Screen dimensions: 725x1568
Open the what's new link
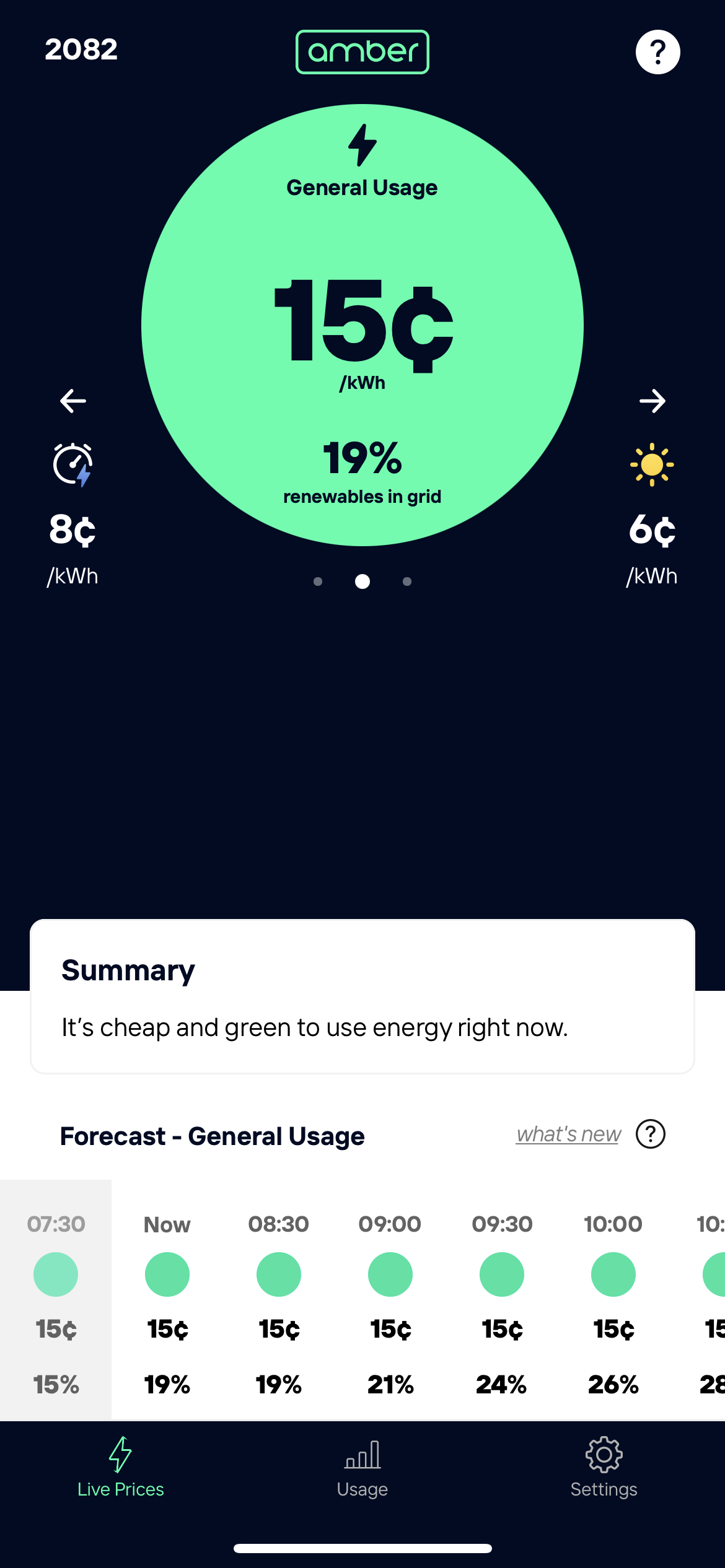[x=568, y=1134]
